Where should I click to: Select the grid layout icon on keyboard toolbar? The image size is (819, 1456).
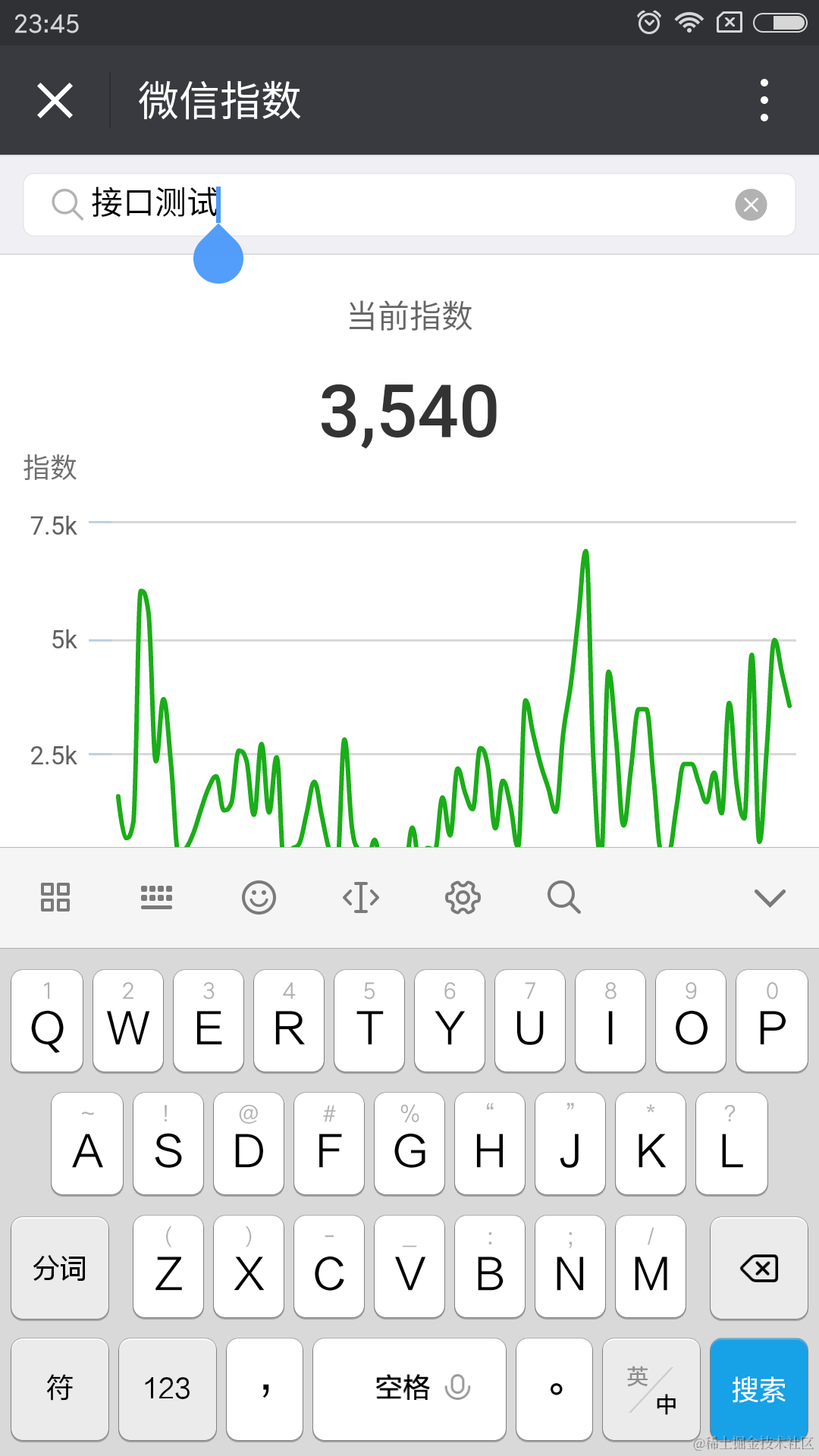tap(54, 897)
